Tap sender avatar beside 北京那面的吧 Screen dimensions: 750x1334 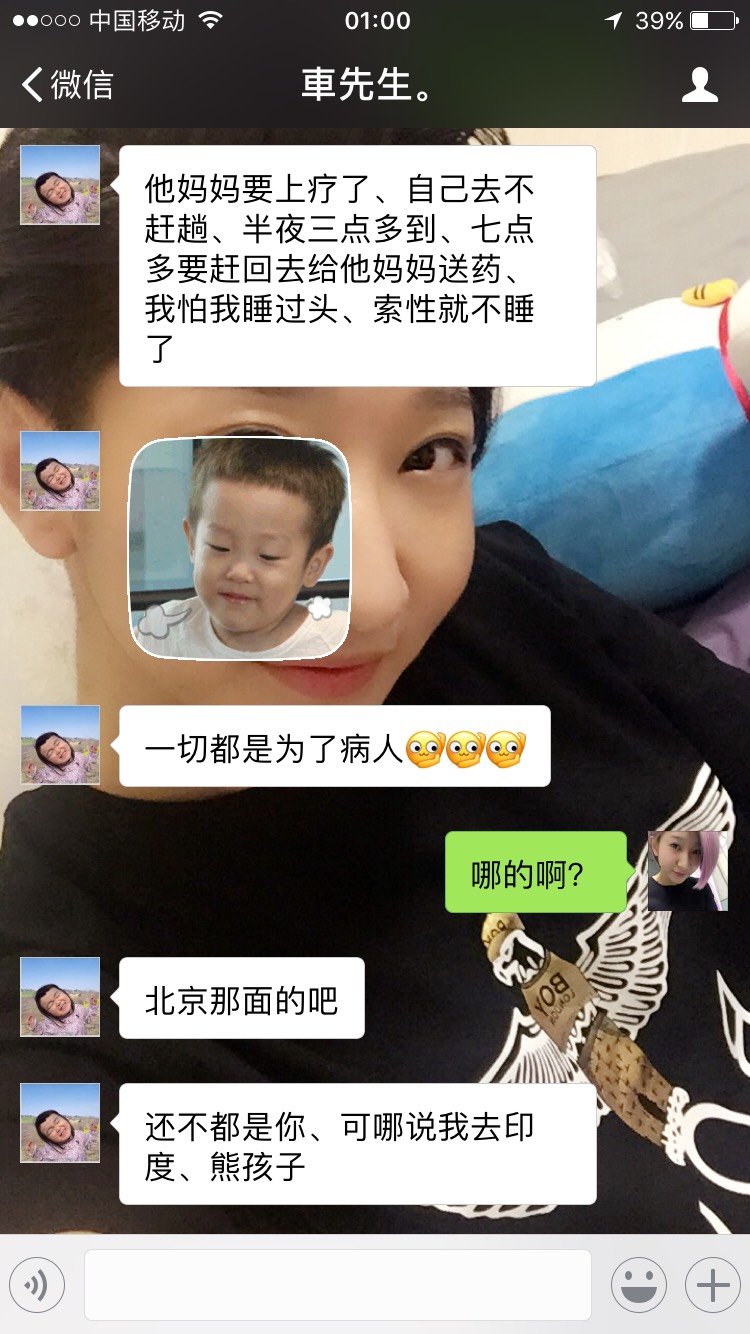60,997
